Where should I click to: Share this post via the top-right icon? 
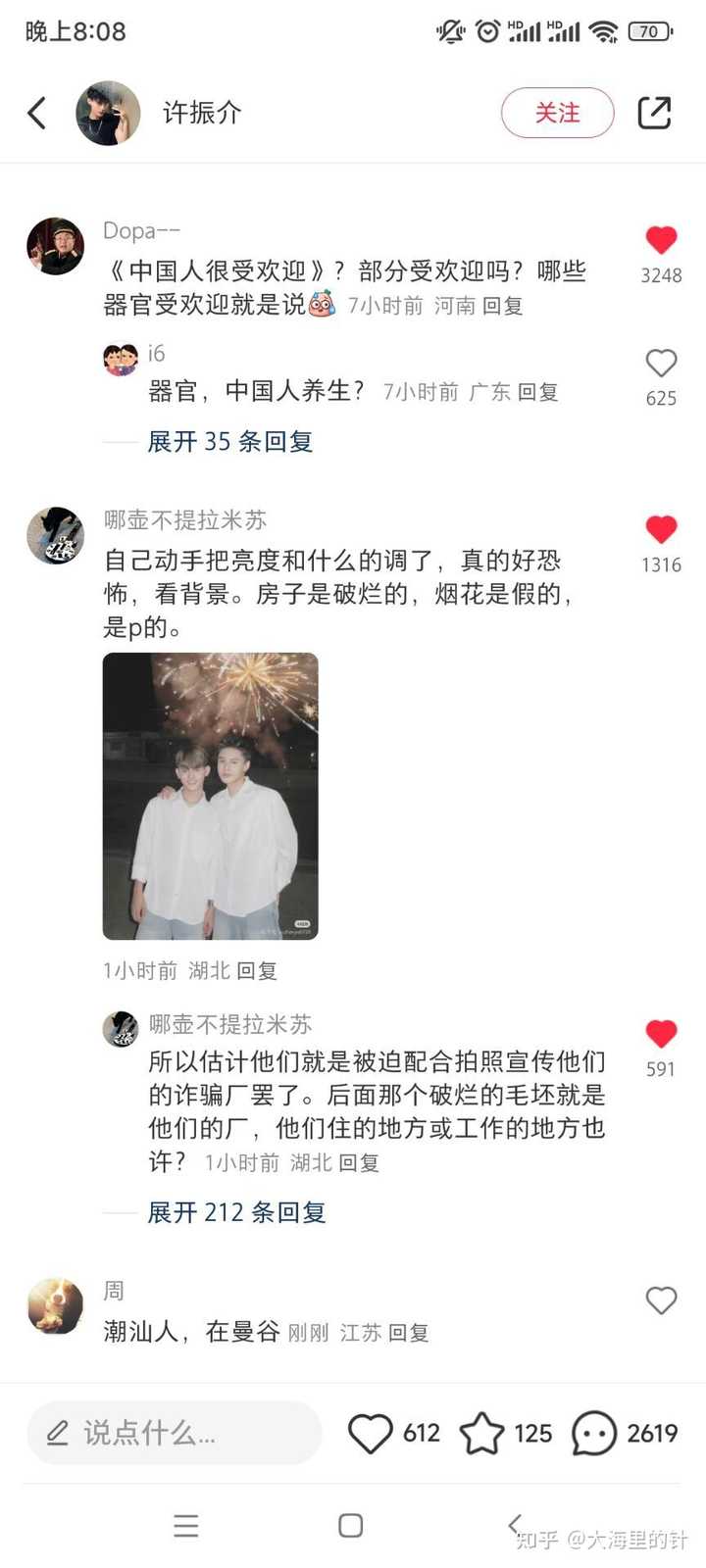tap(654, 113)
